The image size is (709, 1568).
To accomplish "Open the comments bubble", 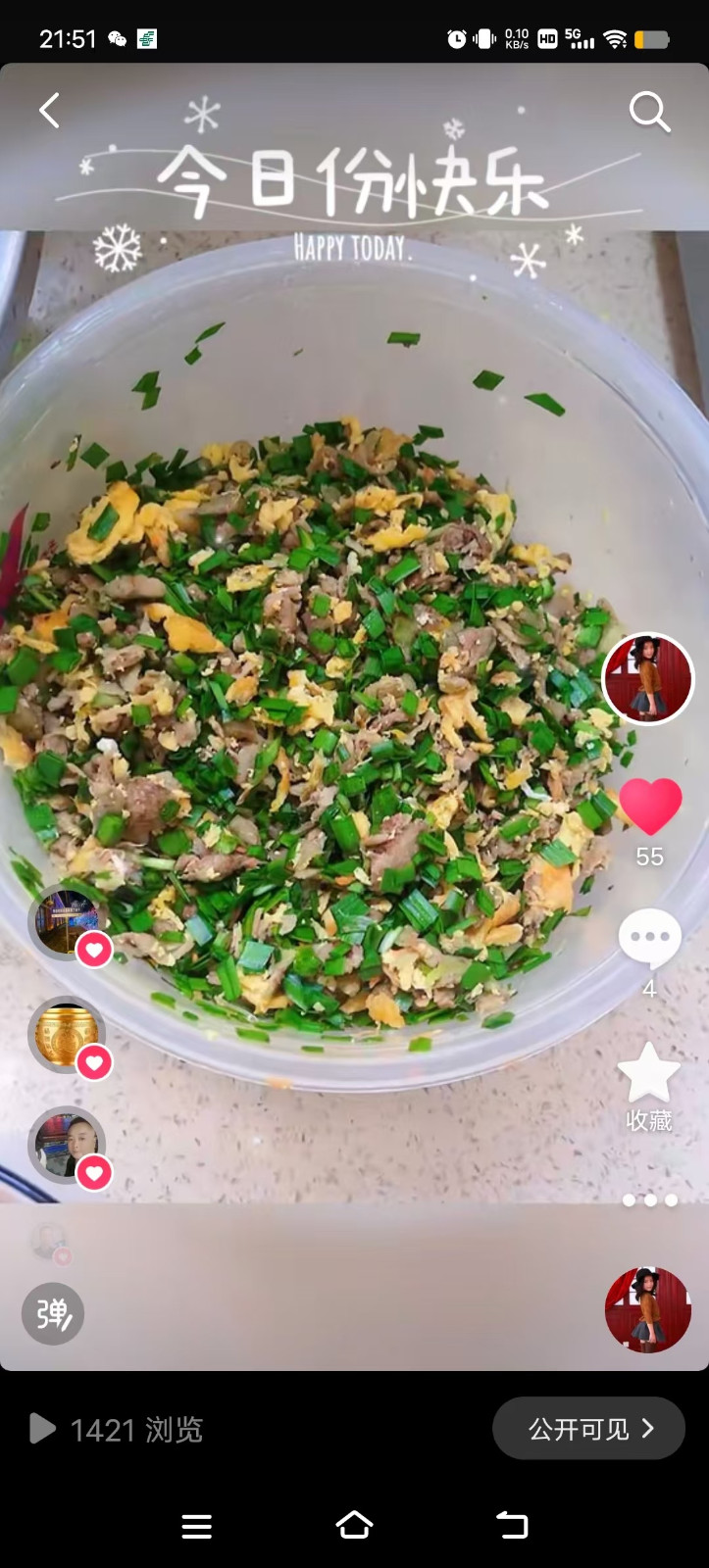I will pyautogui.click(x=649, y=938).
